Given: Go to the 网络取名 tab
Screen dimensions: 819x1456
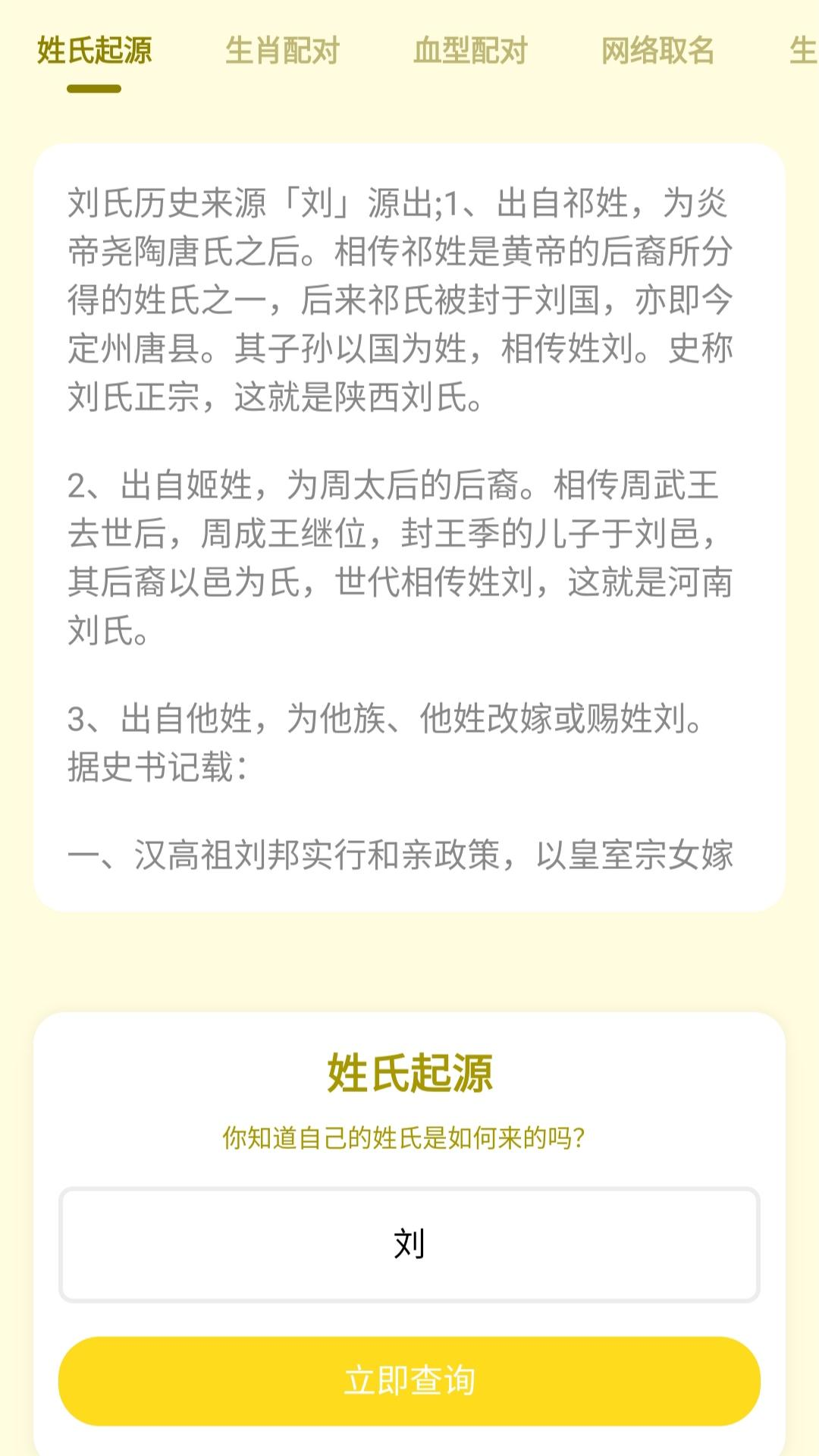Looking at the screenshot, I should coord(657,52).
